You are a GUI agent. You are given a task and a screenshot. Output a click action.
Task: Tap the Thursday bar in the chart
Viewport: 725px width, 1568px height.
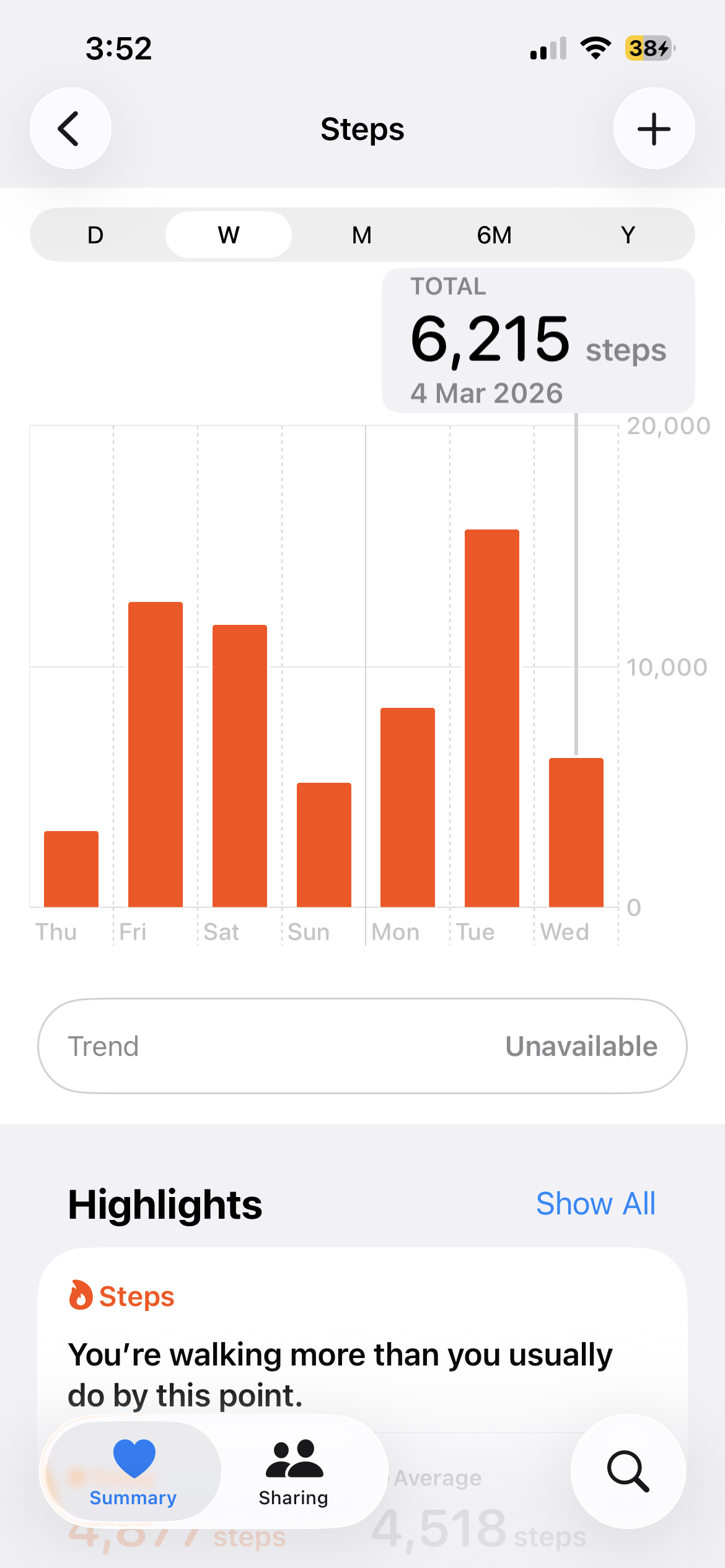[x=71, y=869]
